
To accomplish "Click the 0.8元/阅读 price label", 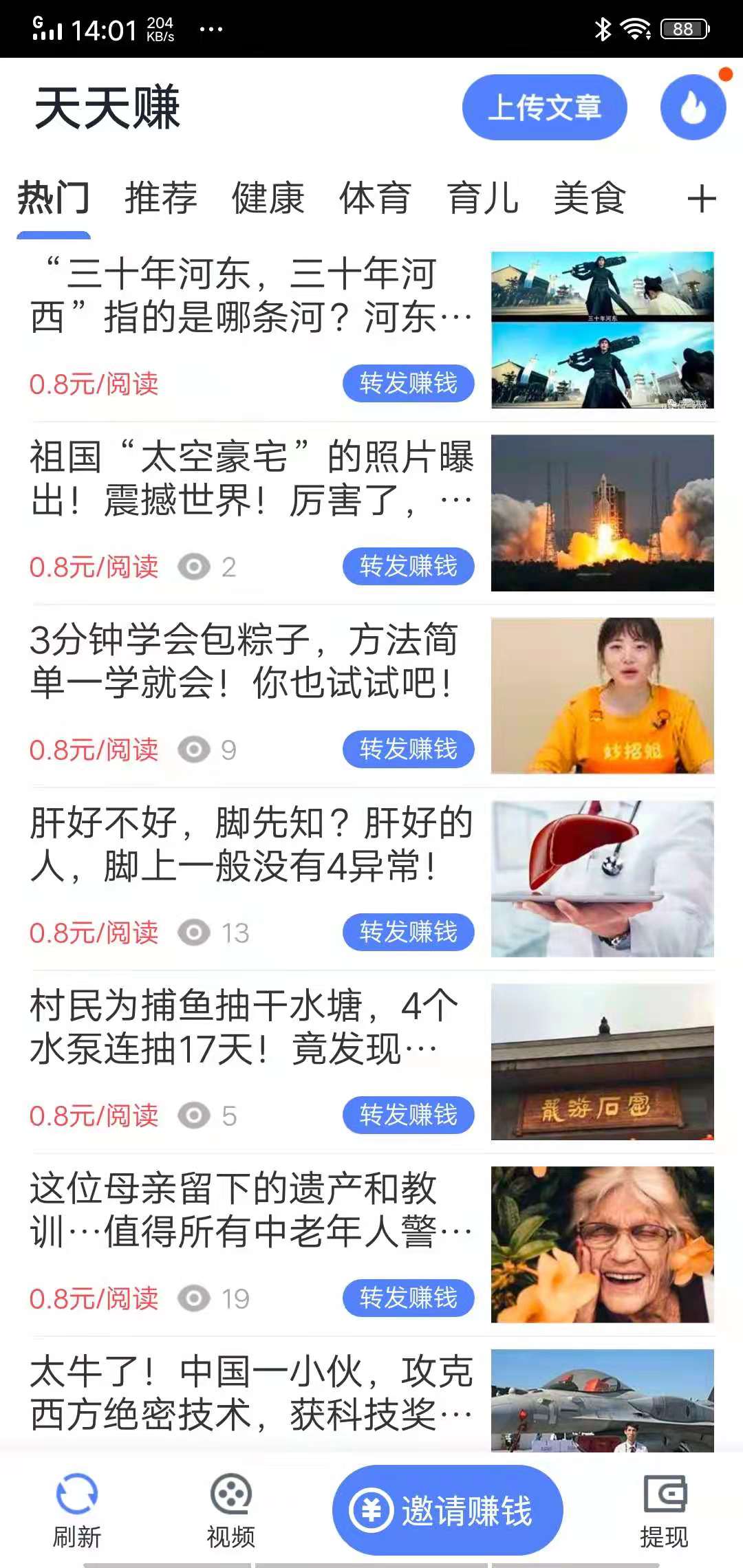I will [x=94, y=385].
